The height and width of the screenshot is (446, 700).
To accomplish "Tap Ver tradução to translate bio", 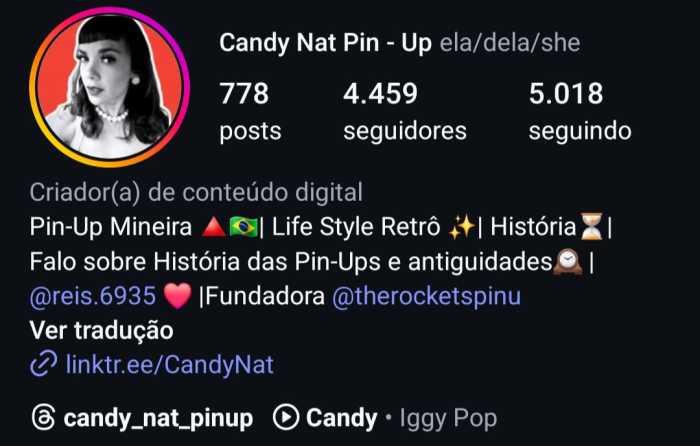I will coord(101,330).
